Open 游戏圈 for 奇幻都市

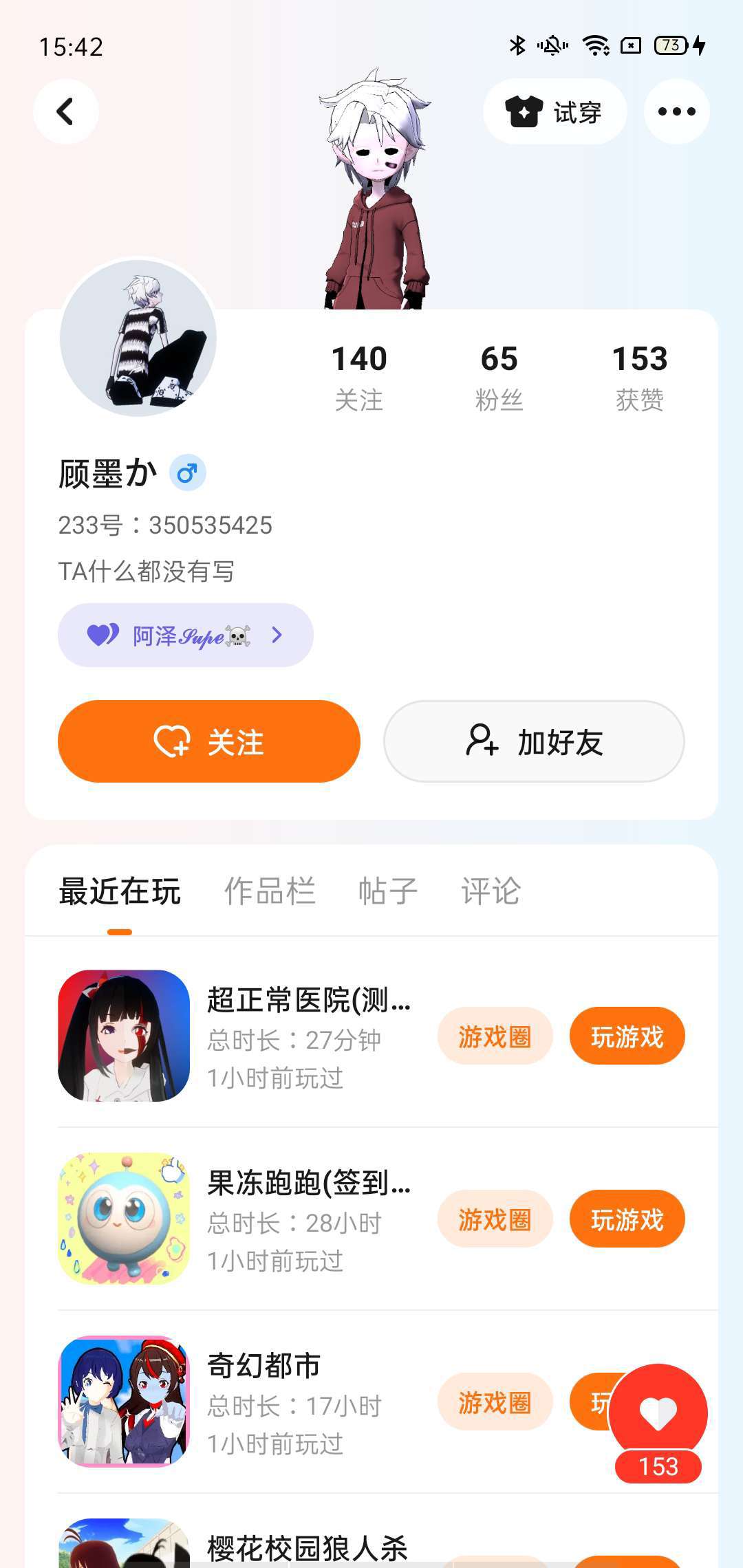tap(495, 1402)
